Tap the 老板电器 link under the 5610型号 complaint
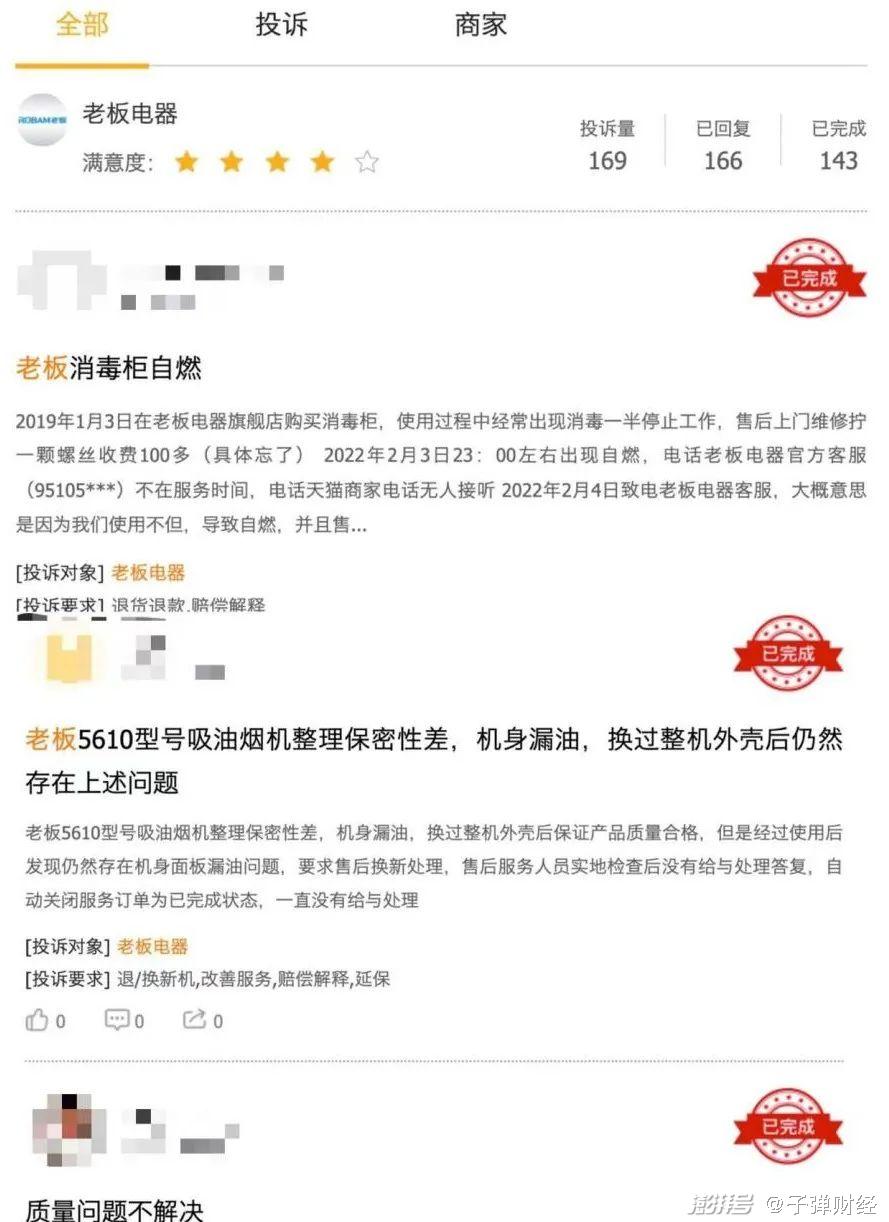The height and width of the screenshot is (1222, 889). click(x=152, y=946)
